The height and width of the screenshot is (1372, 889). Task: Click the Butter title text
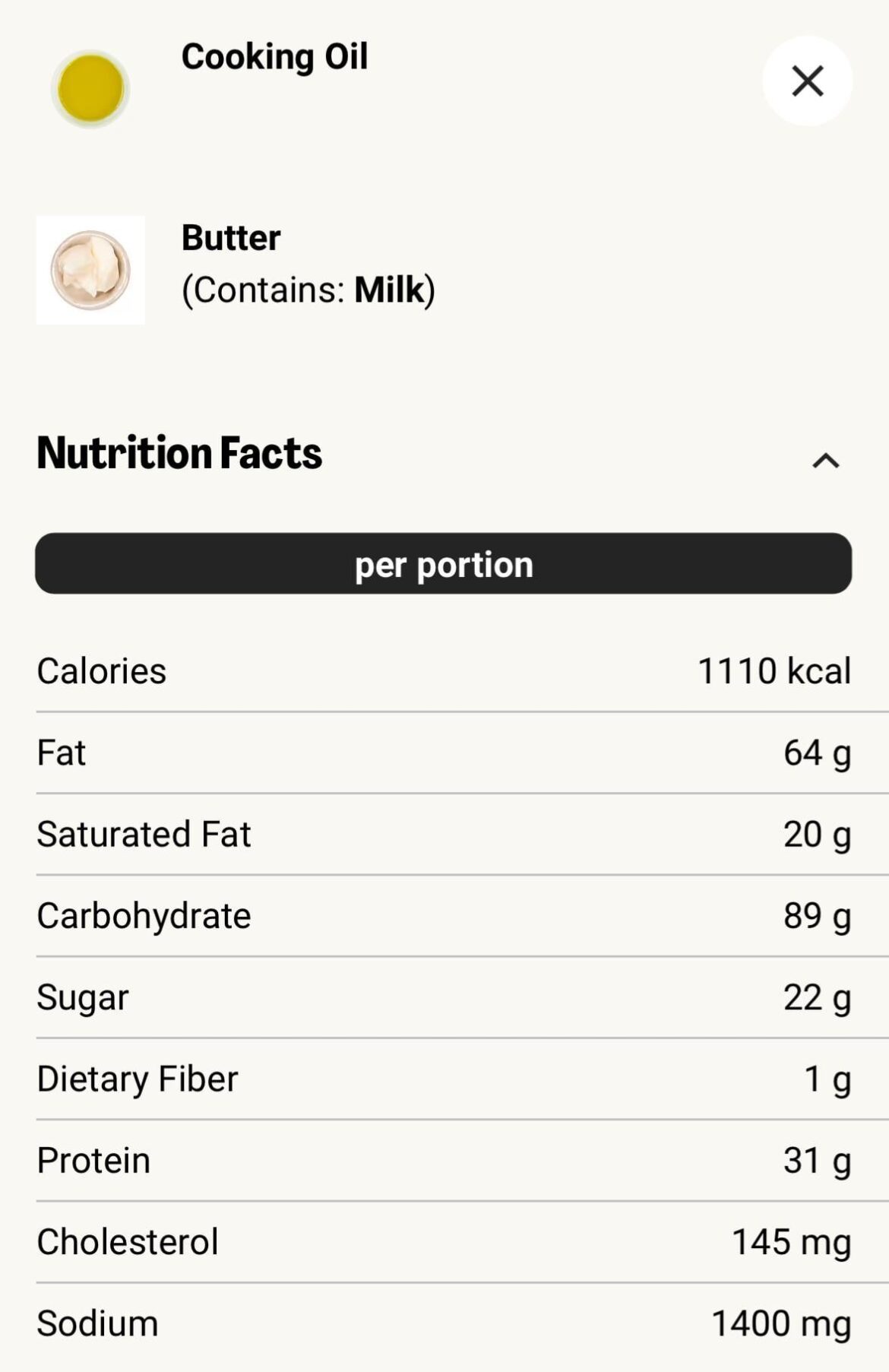230,237
